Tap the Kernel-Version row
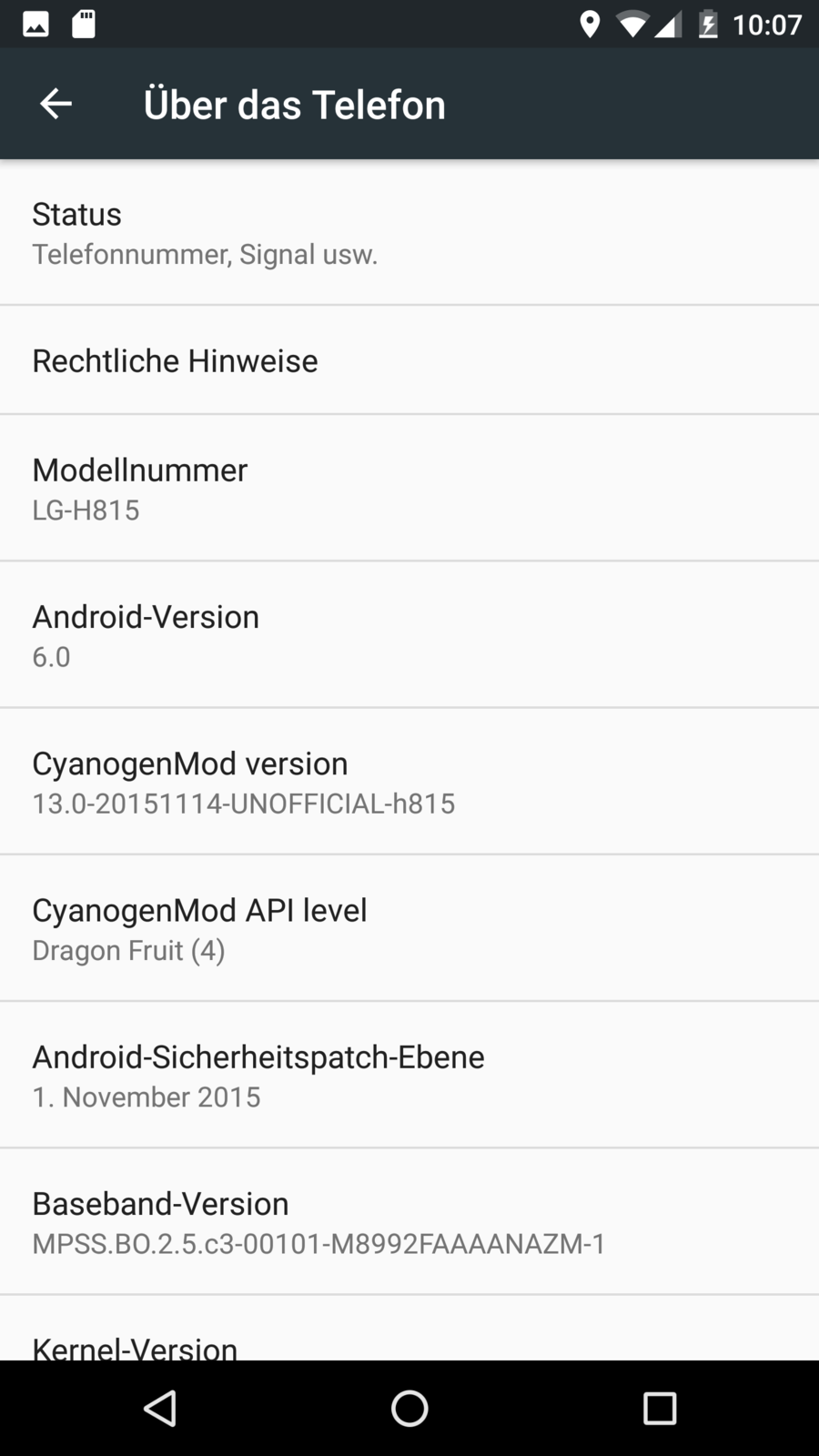Image resolution: width=819 pixels, height=1456 pixels. [x=409, y=1340]
